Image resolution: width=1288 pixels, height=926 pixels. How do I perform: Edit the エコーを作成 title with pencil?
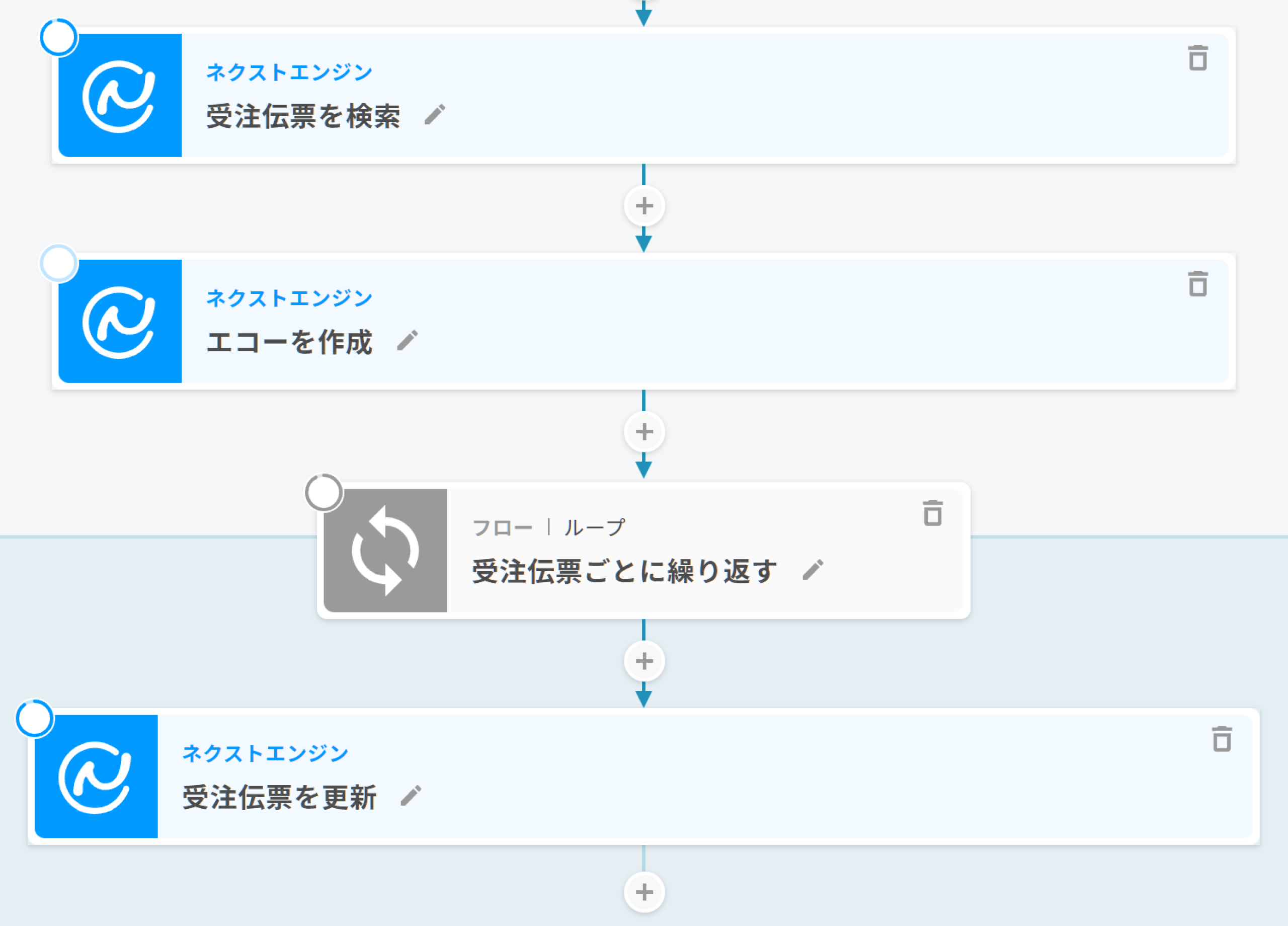(407, 340)
